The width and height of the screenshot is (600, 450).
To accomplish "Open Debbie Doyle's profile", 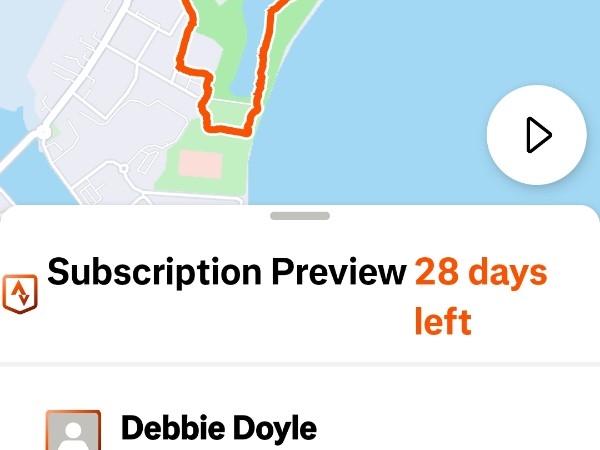I will pyautogui.click(x=218, y=429).
